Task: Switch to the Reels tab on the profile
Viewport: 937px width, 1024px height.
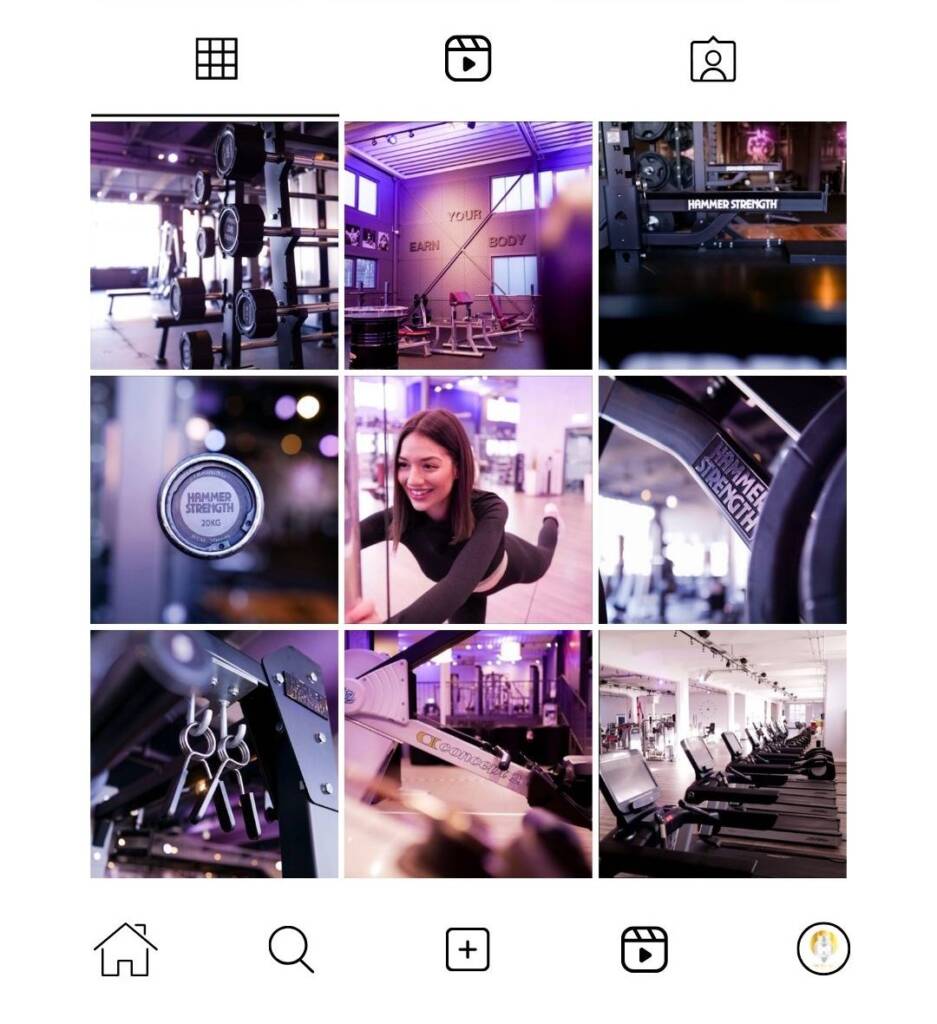Action: (468, 59)
